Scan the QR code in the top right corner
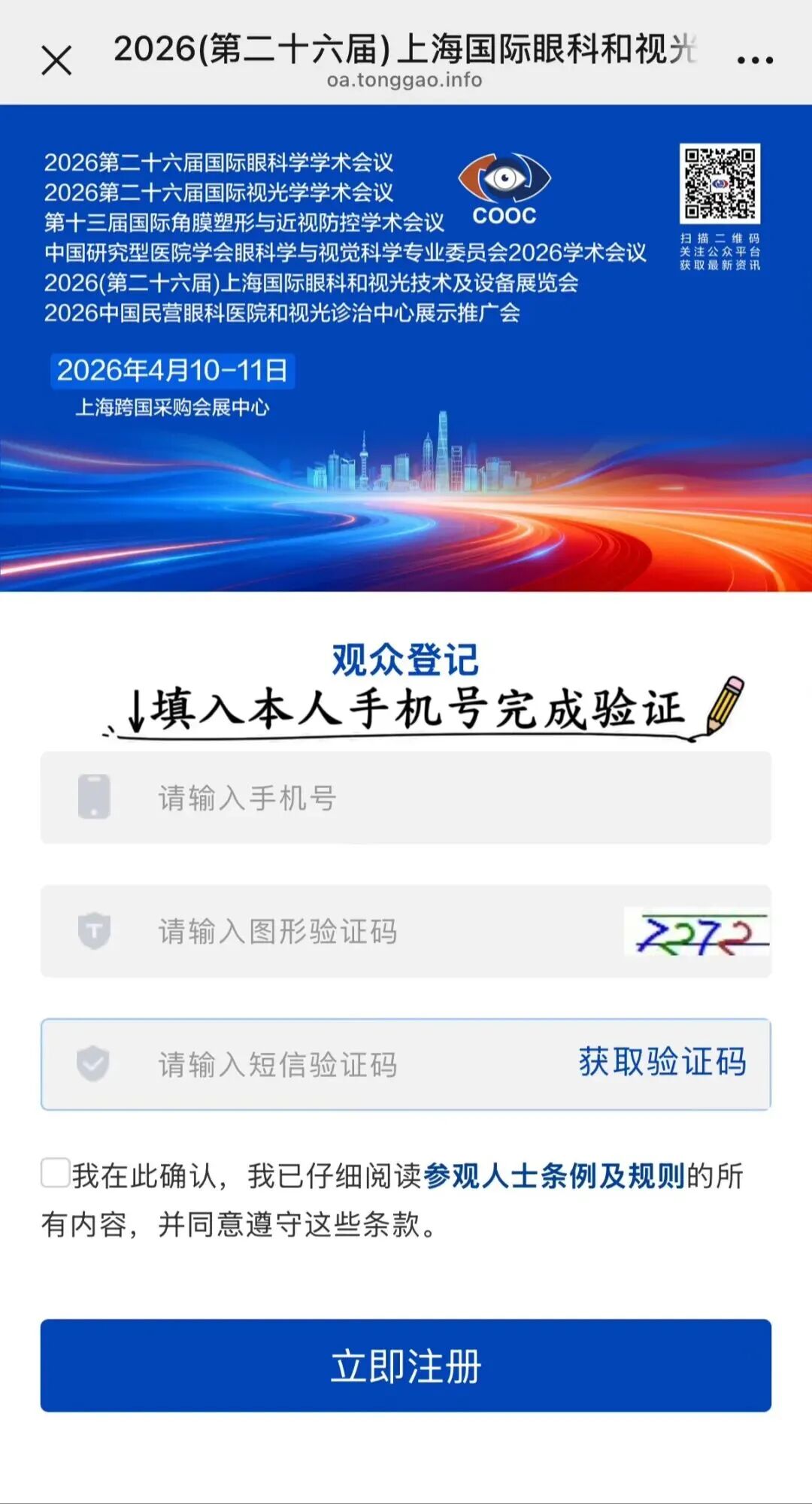 point(720,183)
